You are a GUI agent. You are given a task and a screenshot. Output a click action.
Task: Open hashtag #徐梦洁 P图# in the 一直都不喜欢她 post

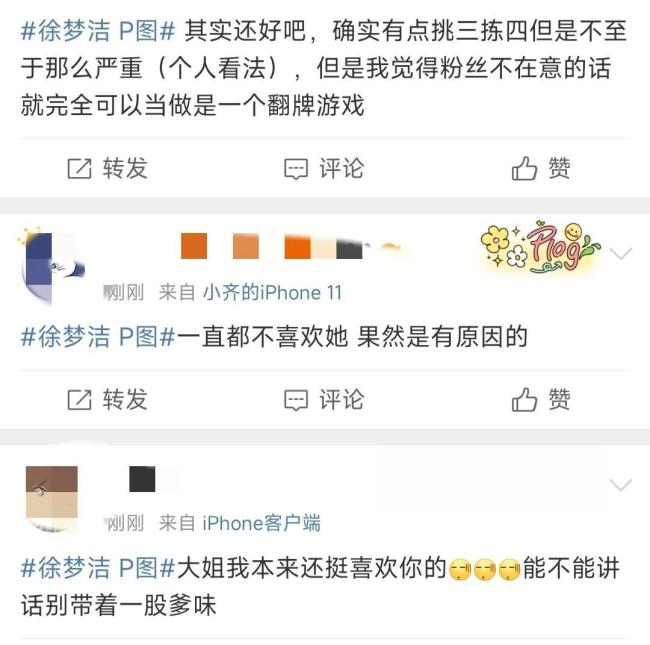(98, 337)
